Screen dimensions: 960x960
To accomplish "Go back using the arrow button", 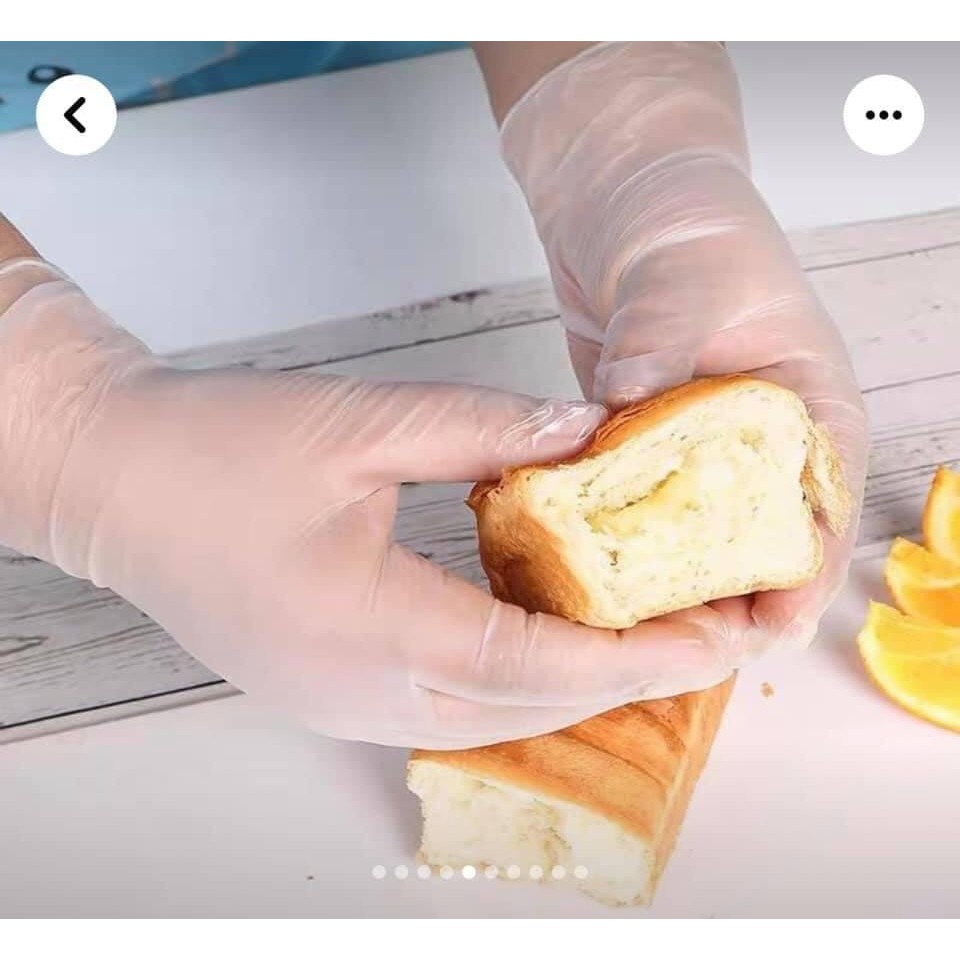I will (x=76, y=115).
